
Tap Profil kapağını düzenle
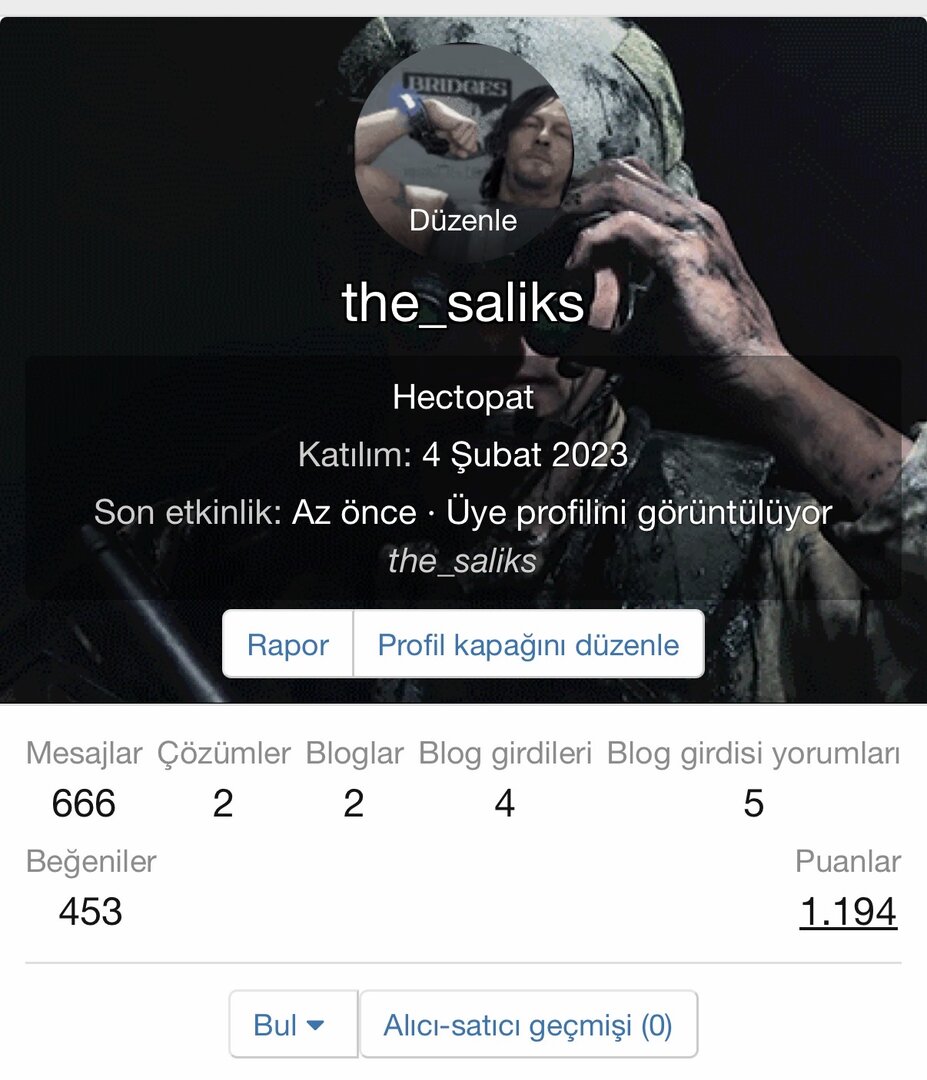click(x=528, y=645)
